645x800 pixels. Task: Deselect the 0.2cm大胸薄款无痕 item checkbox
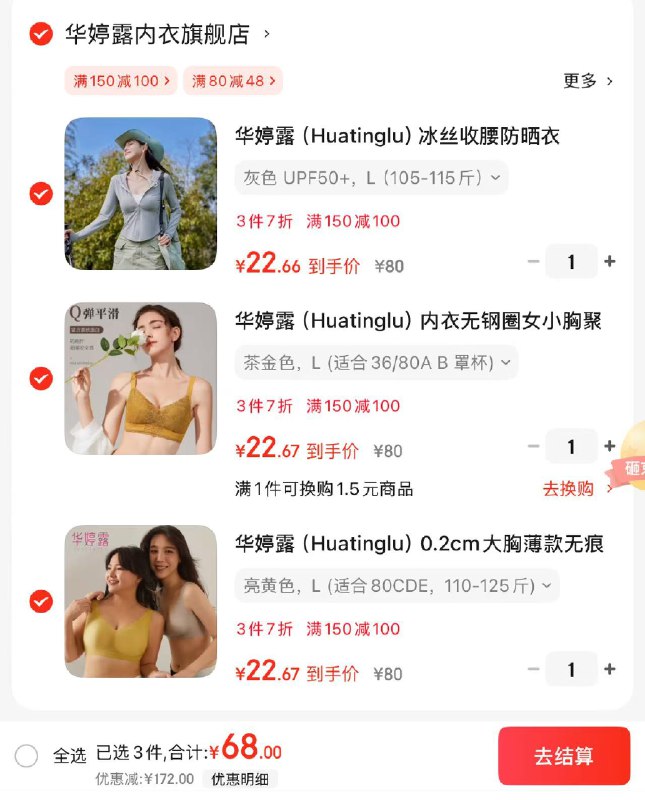pyautogui.click(x=41, y=601)
